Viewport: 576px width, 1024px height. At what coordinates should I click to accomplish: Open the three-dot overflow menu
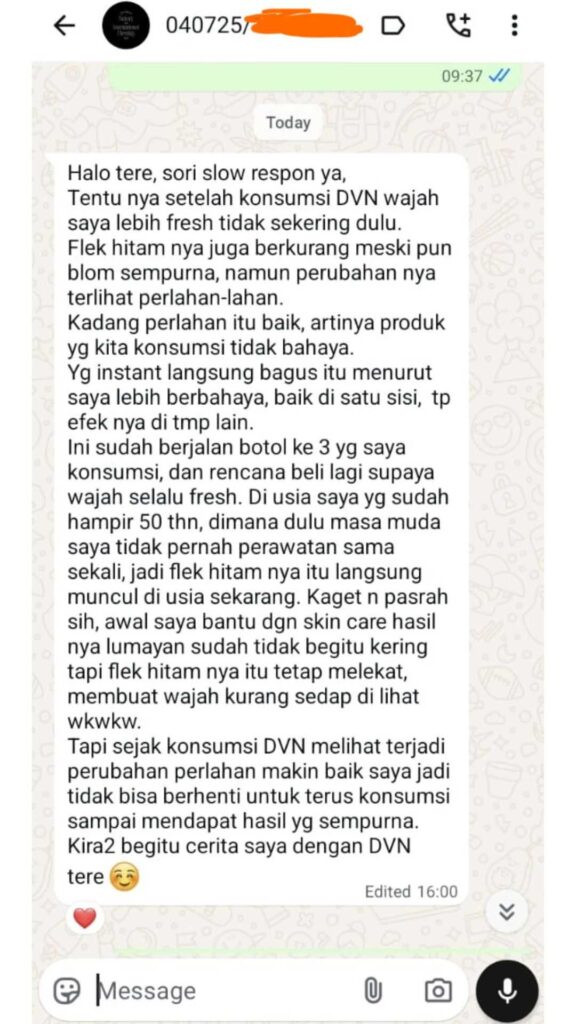(x=515, y=25)
